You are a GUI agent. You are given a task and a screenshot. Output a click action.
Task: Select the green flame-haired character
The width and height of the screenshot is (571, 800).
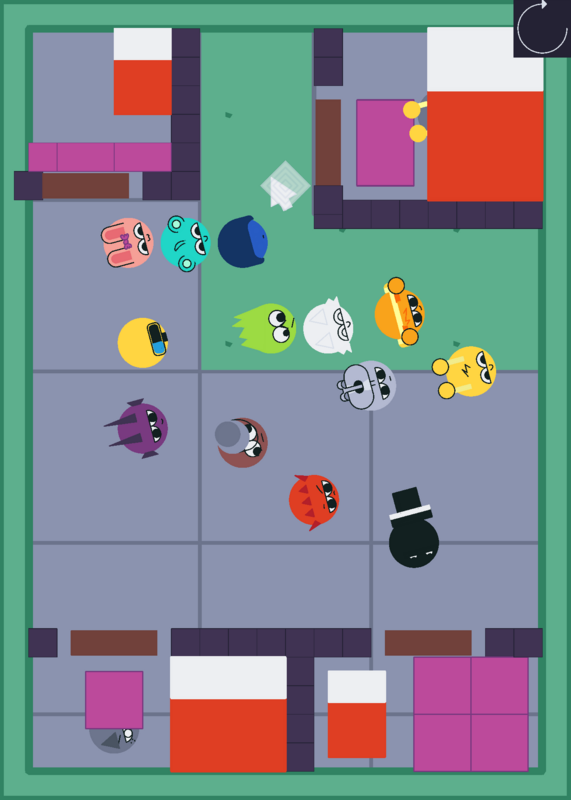265,329
